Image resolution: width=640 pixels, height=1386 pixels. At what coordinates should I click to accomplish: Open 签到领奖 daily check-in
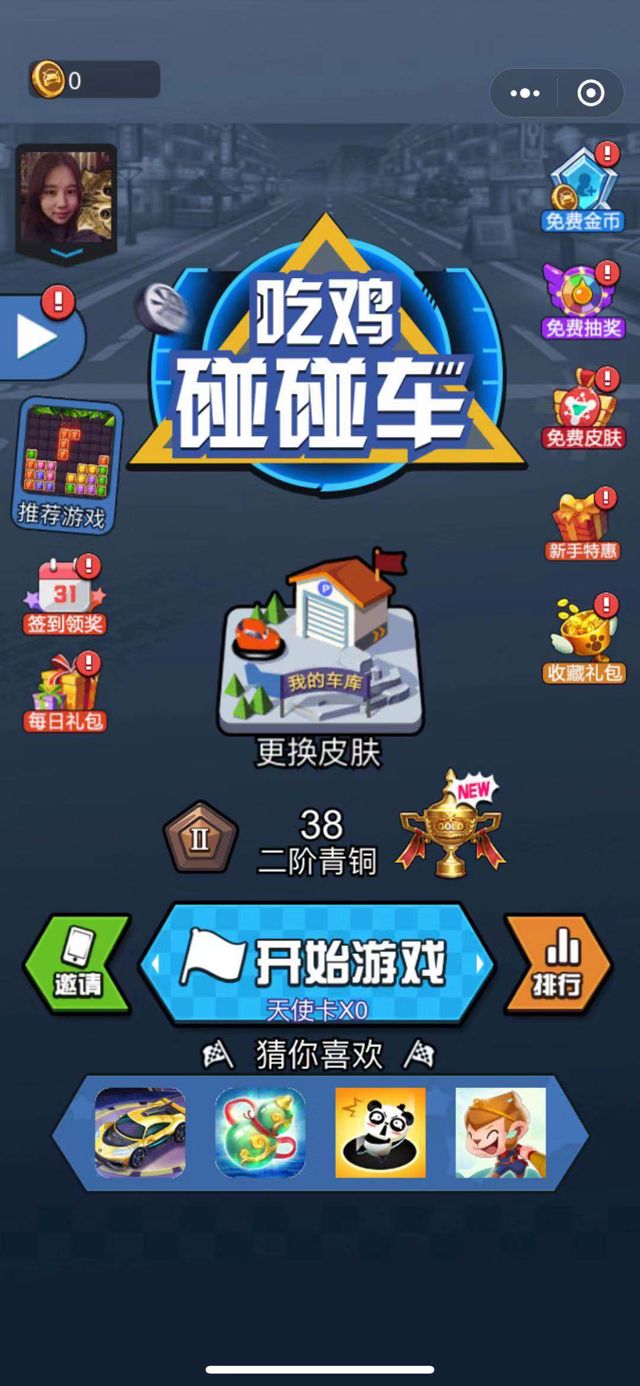click(65, 597)
